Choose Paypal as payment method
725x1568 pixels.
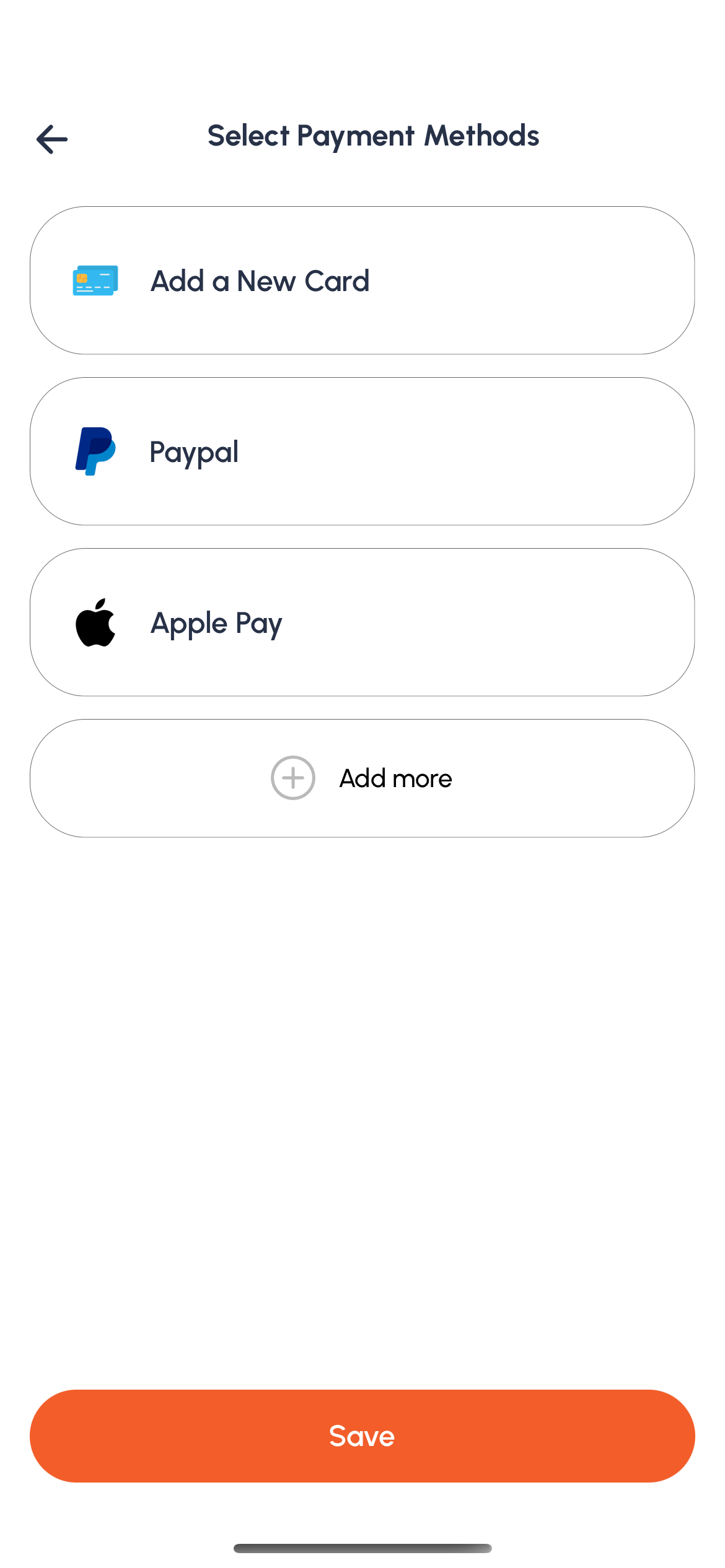(362, 451)
